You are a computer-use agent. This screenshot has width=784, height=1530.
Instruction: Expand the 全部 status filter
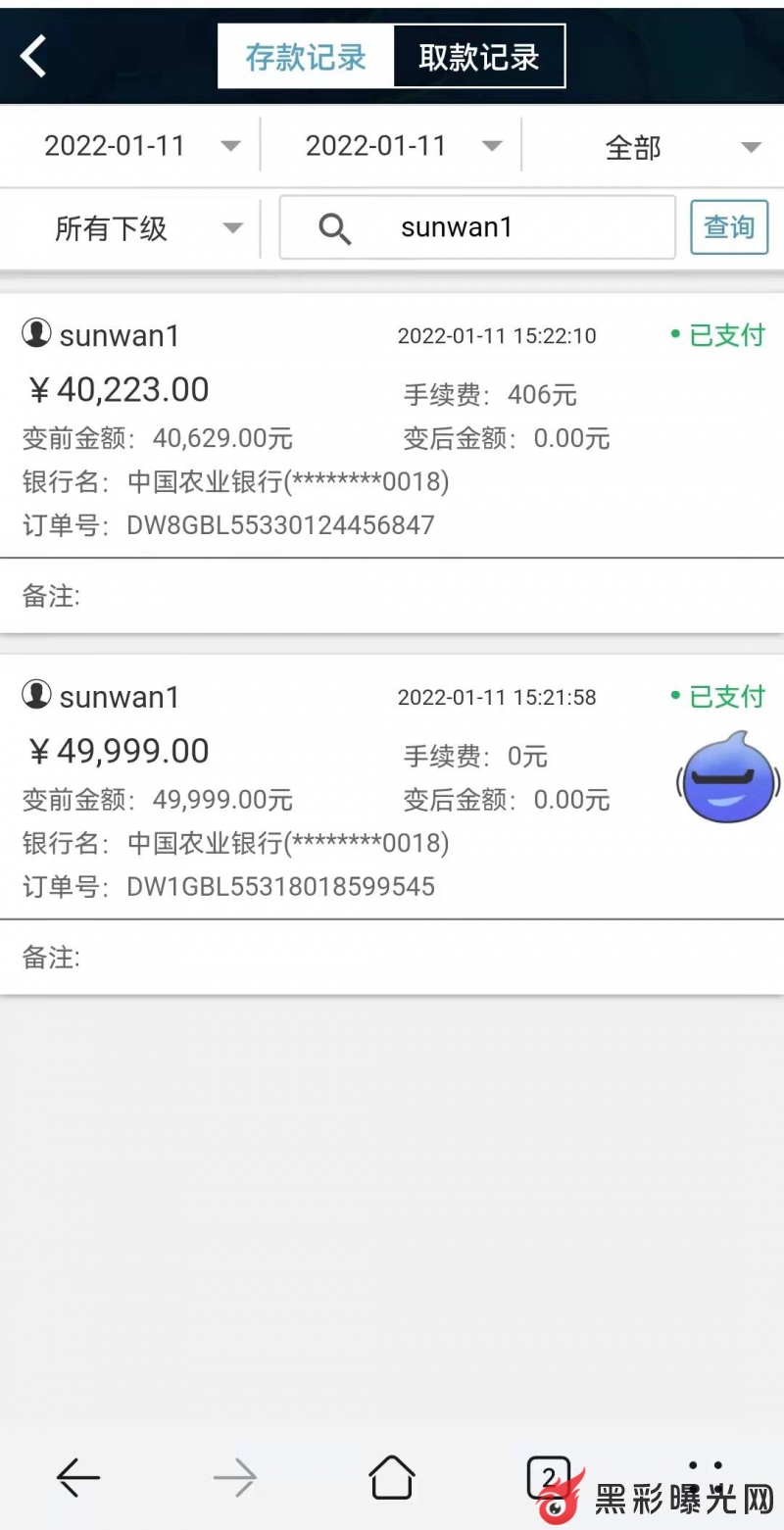(x=654, y=147)
